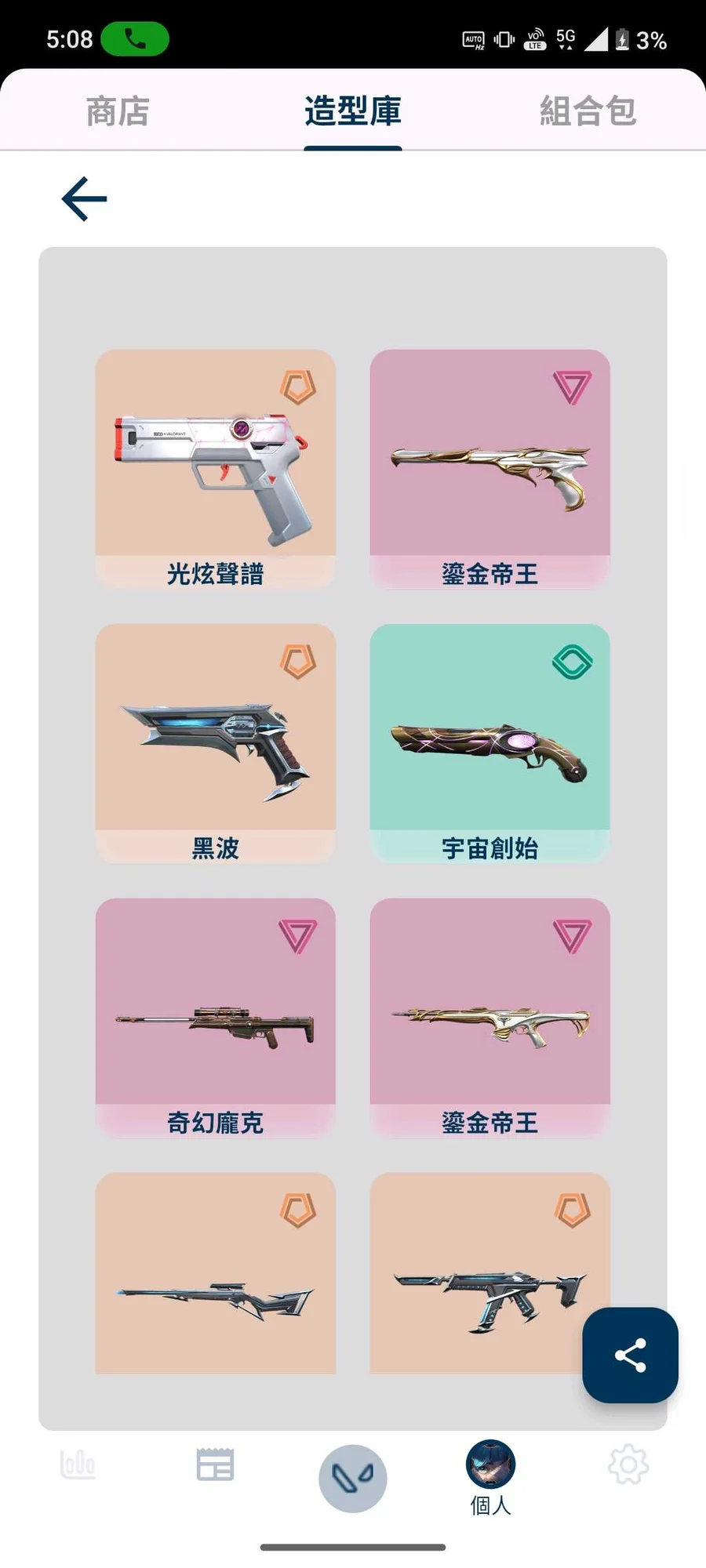The height and width of the screenshot is (1568, 706).
Task: View the 黑波 skin card
Action: (216, 744)
